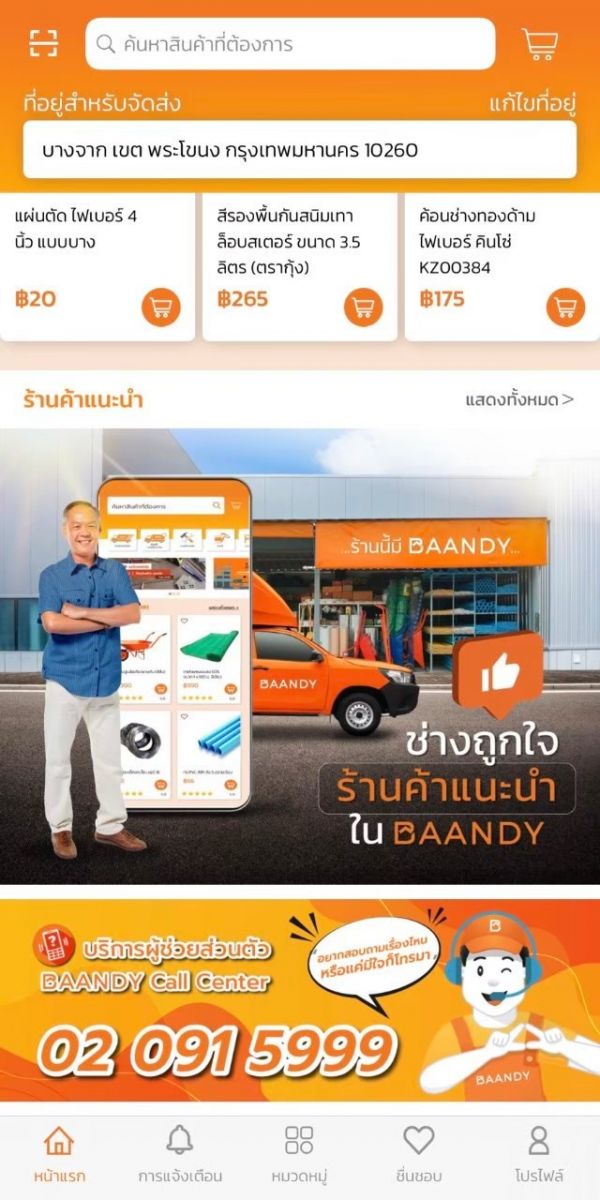The width and height of the screenshot is (600, 1200).
Task: Add ค้อนช่างทองด้ามไฟเบอร์ คินโซ่ to cart
Action: tap(565, 307)
